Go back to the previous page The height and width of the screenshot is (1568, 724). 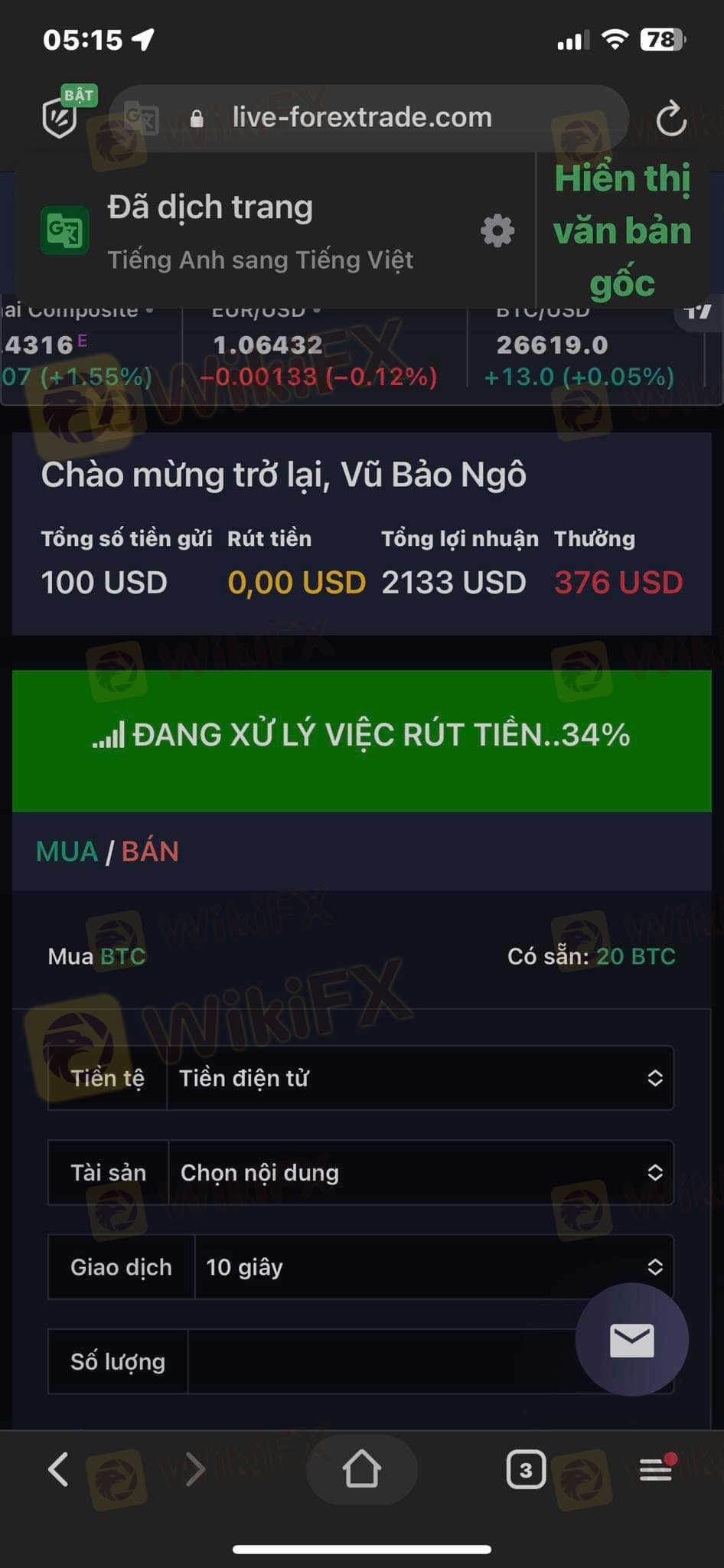pyautogui.click(x=59, y=1469)
